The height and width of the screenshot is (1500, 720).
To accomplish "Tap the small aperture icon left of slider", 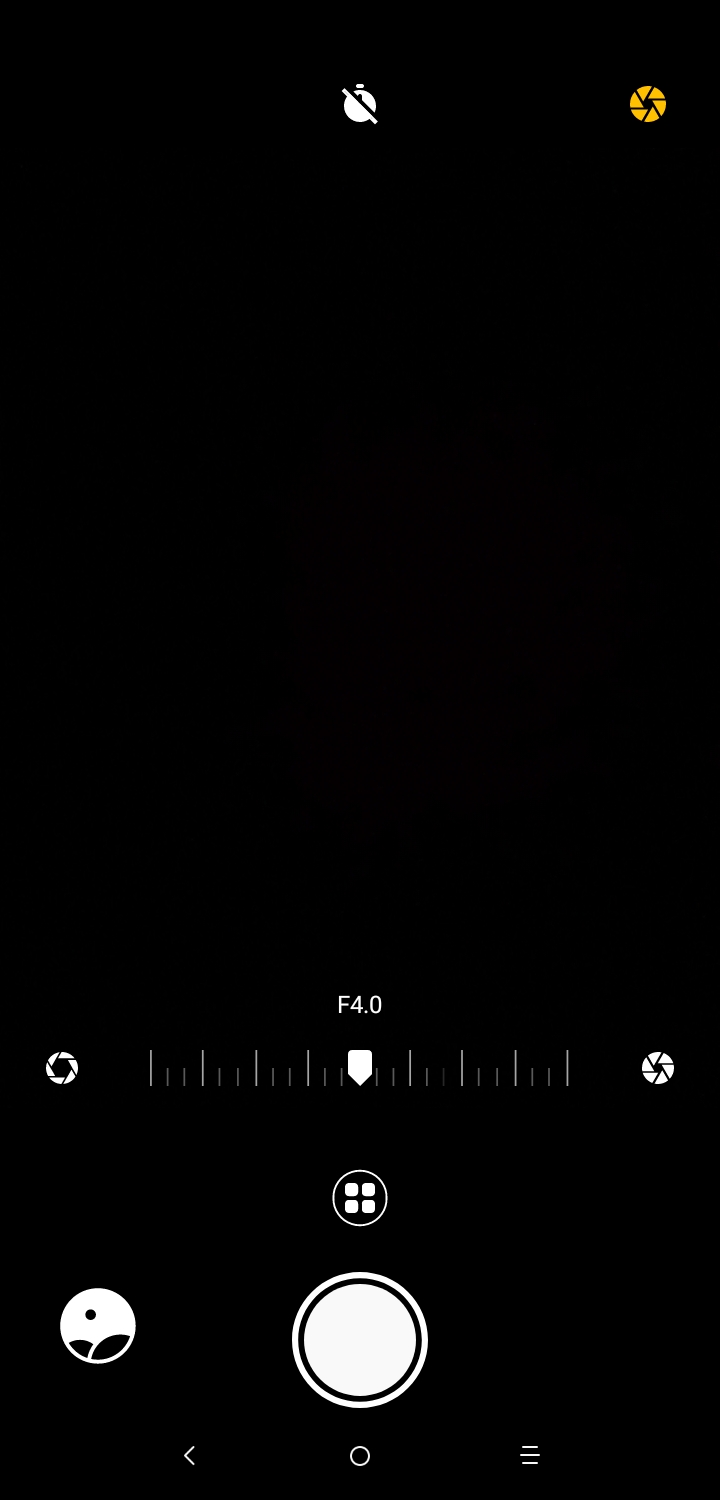I will [62, 1068].
